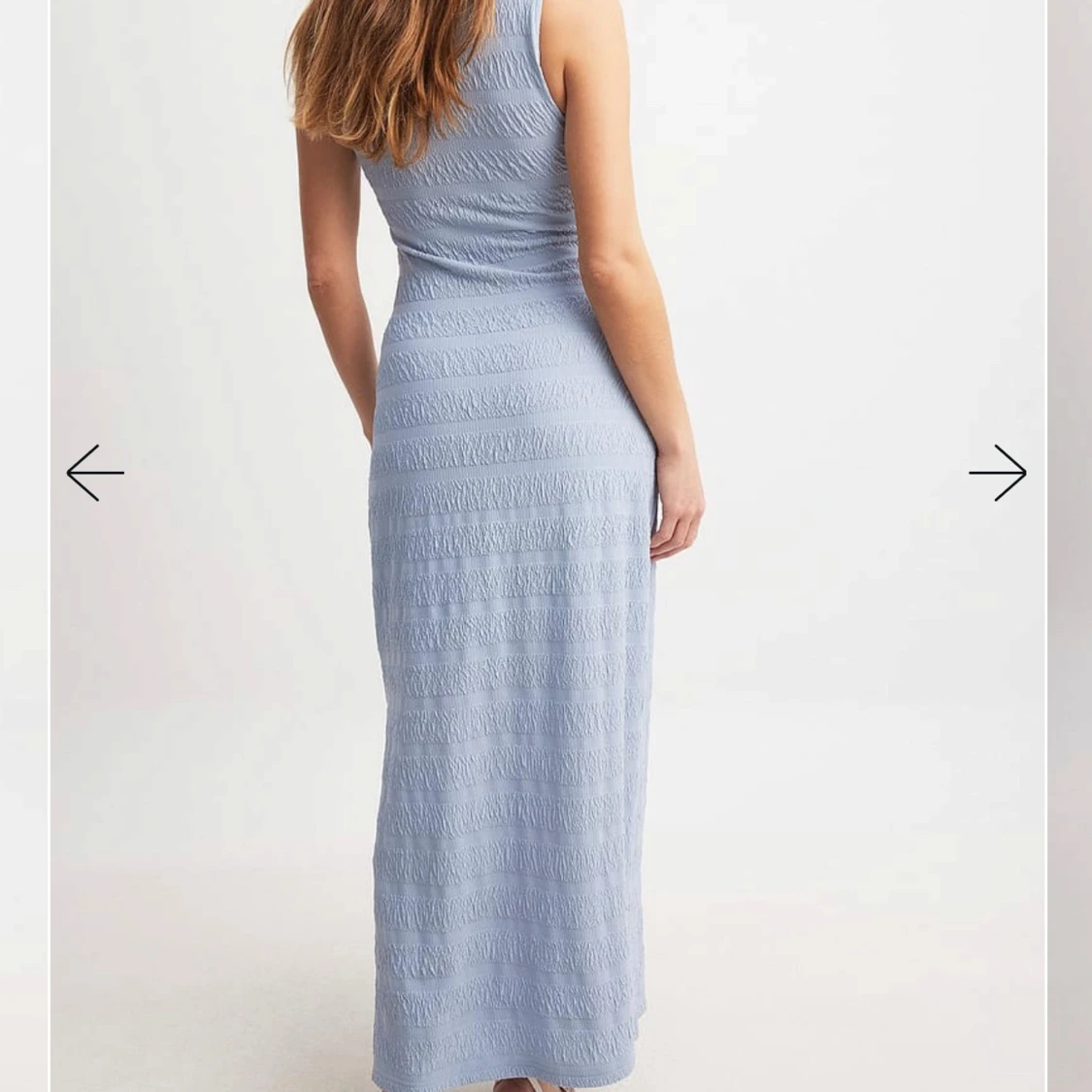Go to the previous product photo
Image resolution: width=1092 pixels, height=1092 pixels.
[95, 473]
